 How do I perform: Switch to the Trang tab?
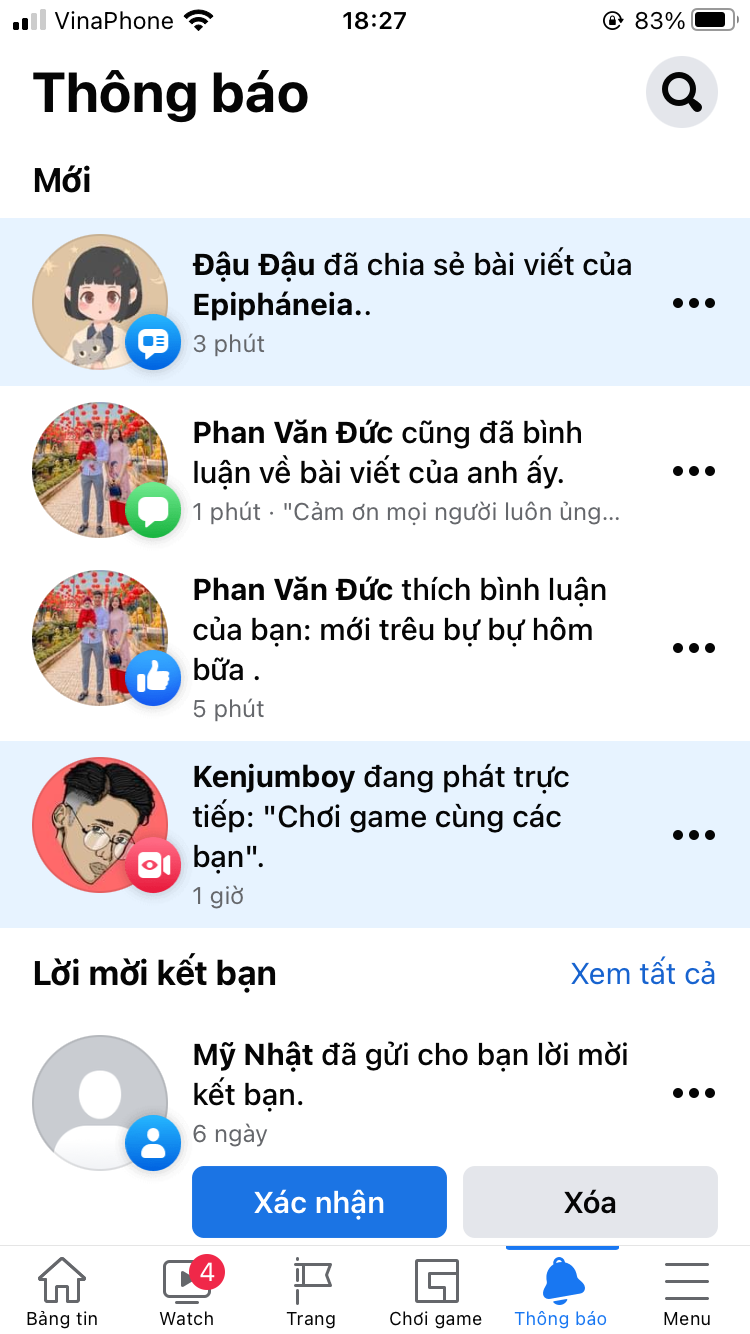point(311,1292)
